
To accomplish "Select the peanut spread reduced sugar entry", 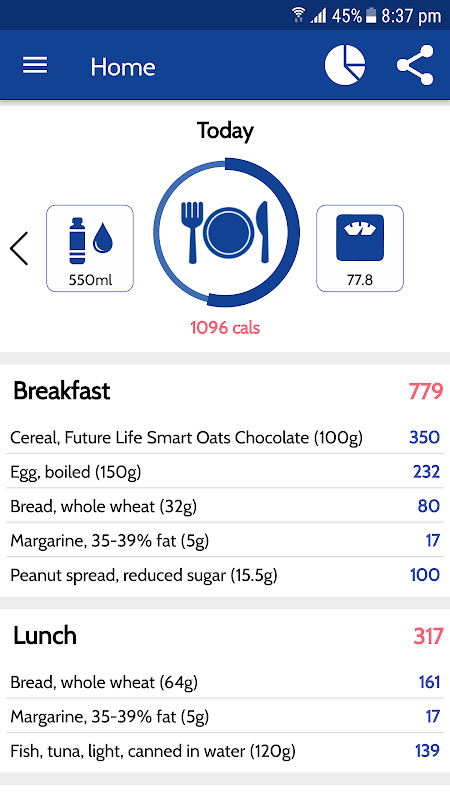I will click(x=225, y=575).
